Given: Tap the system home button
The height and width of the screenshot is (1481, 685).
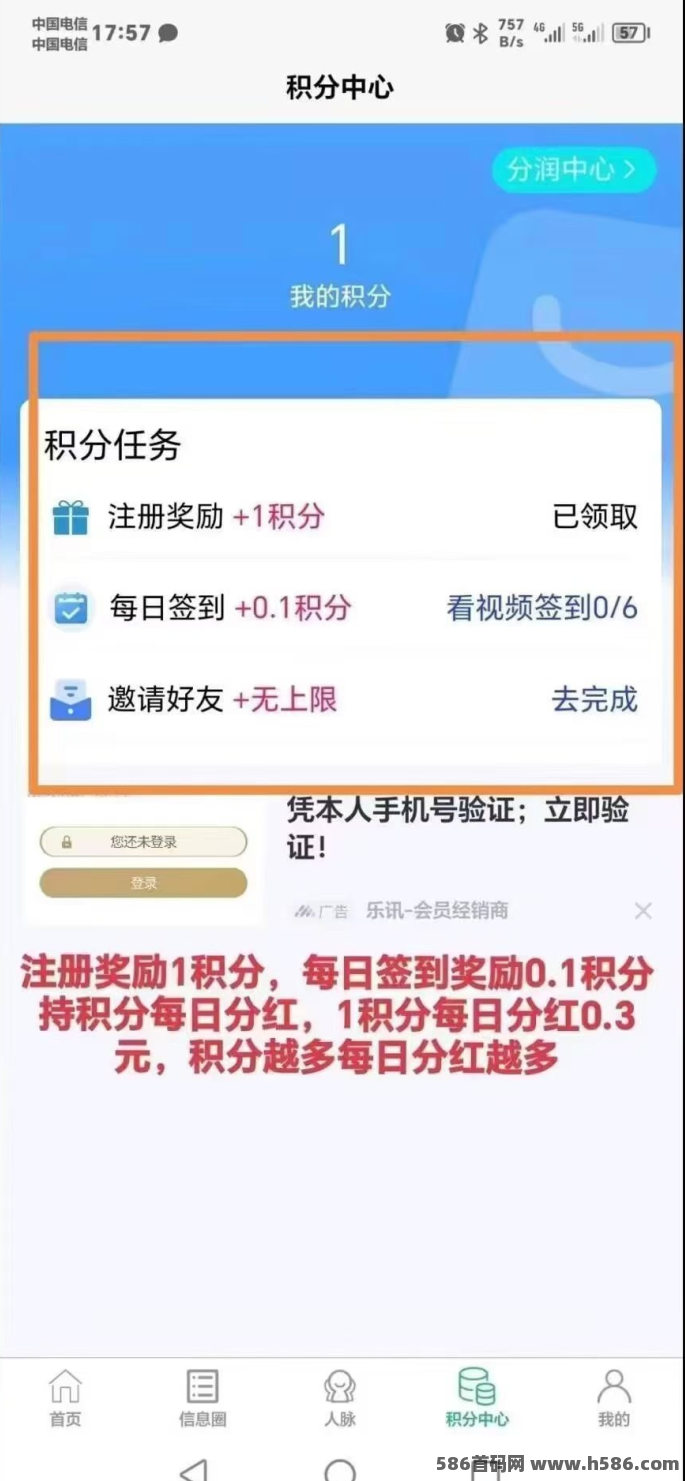Looking at the screenshot, I should point(340,1470).
